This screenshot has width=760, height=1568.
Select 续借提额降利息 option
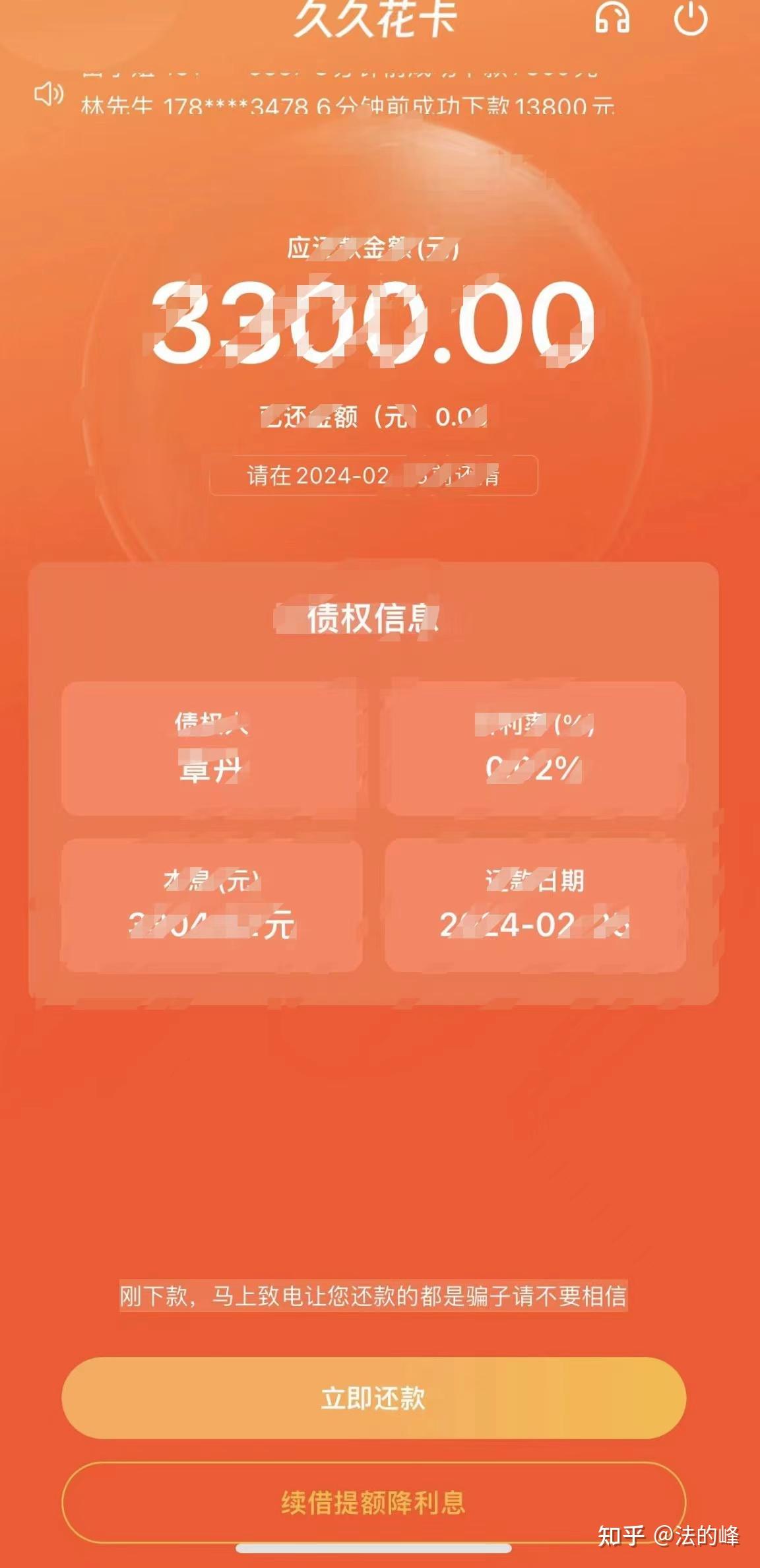(373, 1503)
